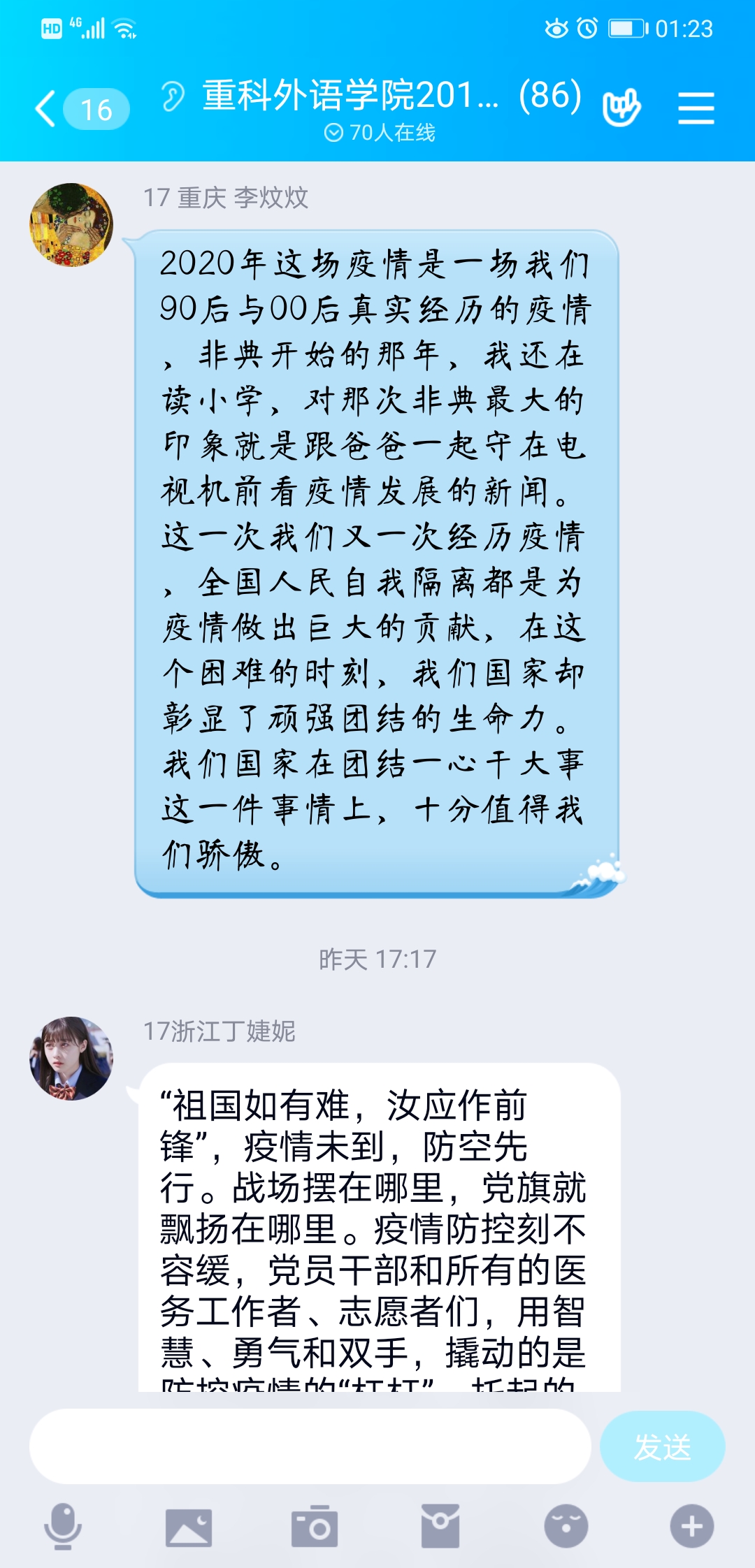Expand more options with plus icon

point(692,1526)
